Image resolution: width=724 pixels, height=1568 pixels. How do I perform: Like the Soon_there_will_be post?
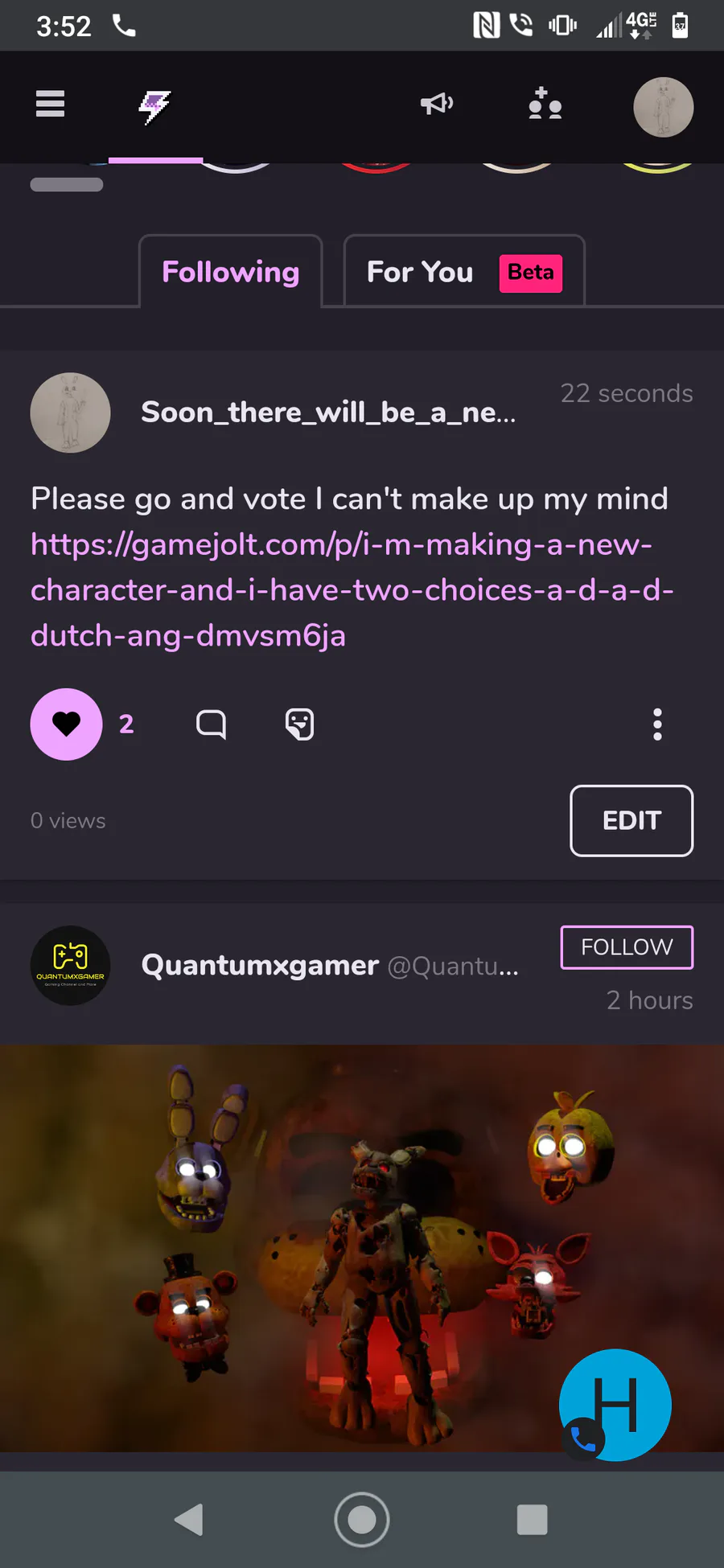pos(67,724)
